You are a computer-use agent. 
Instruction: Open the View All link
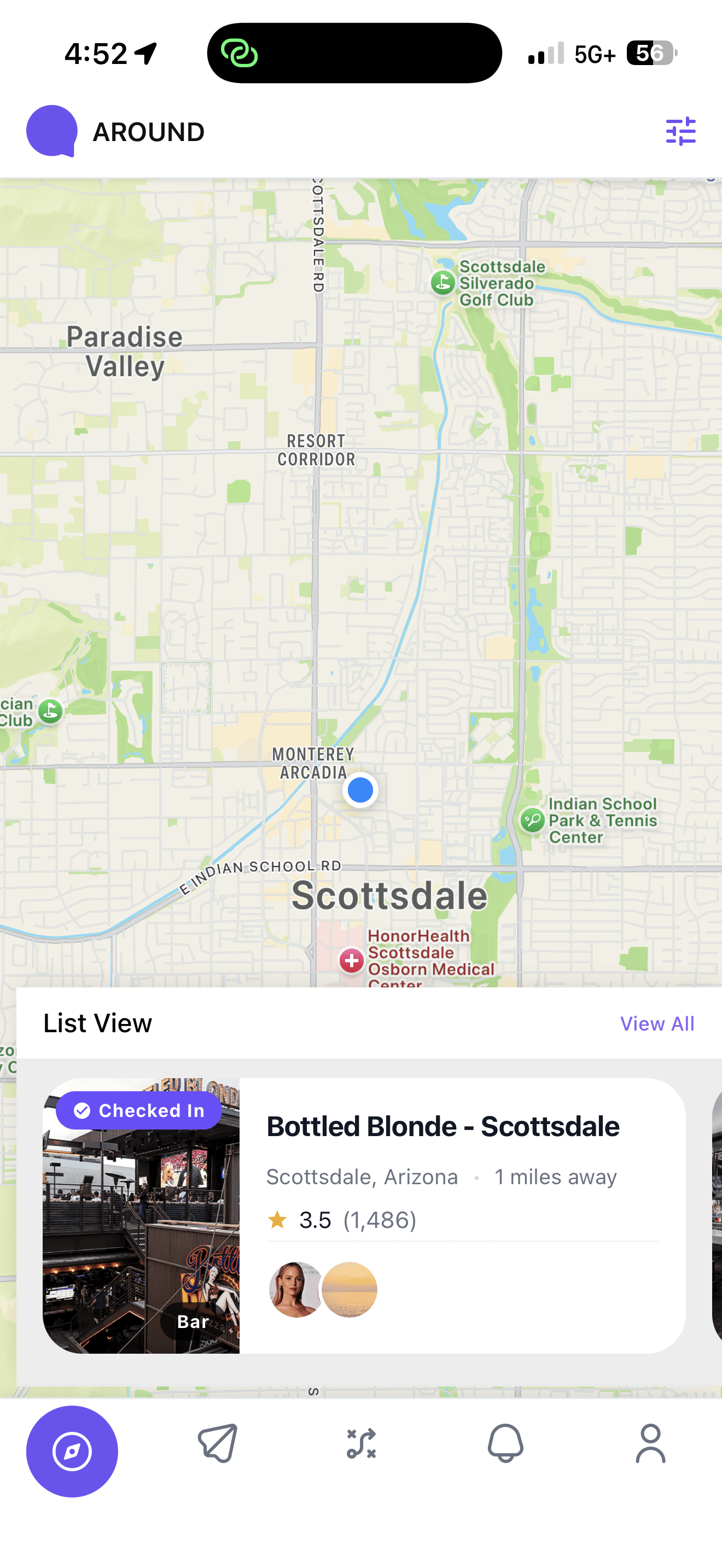point(657,1023)
